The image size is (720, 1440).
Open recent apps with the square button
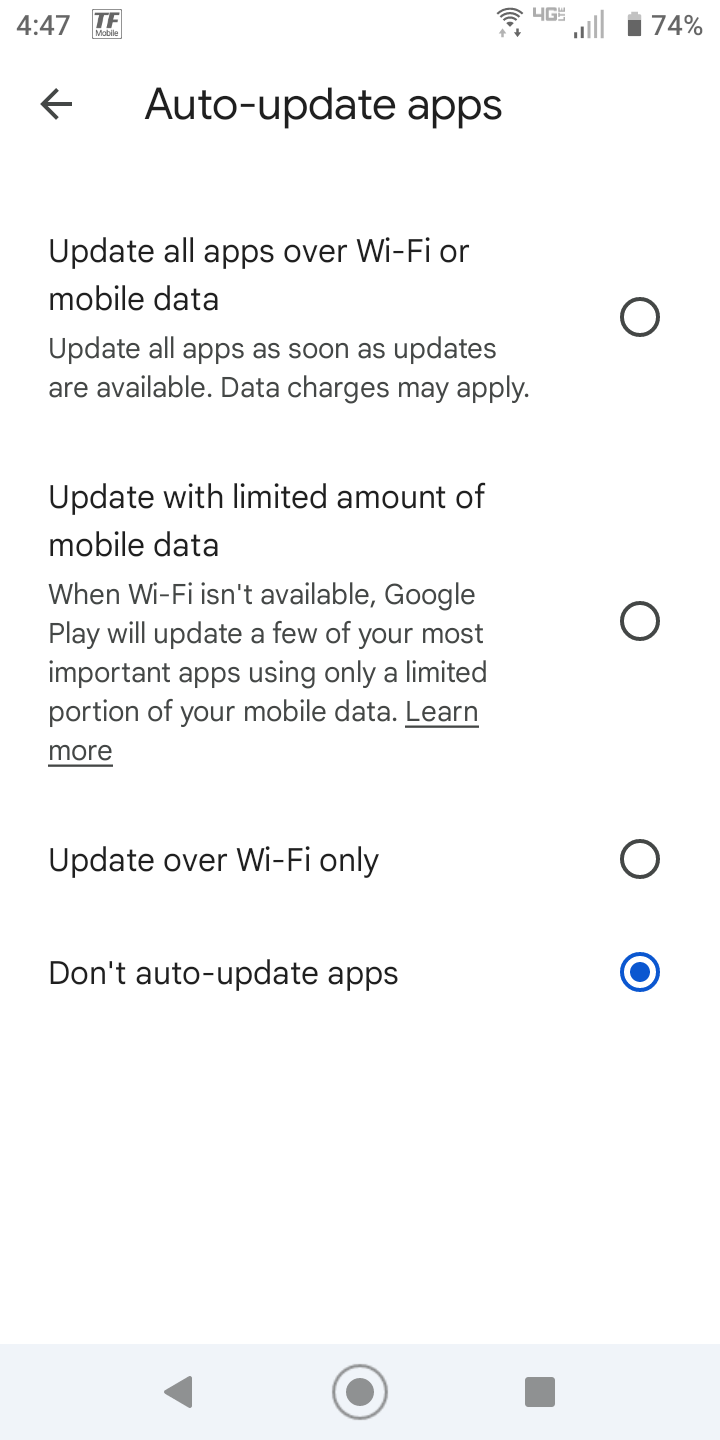point(540,1391)
